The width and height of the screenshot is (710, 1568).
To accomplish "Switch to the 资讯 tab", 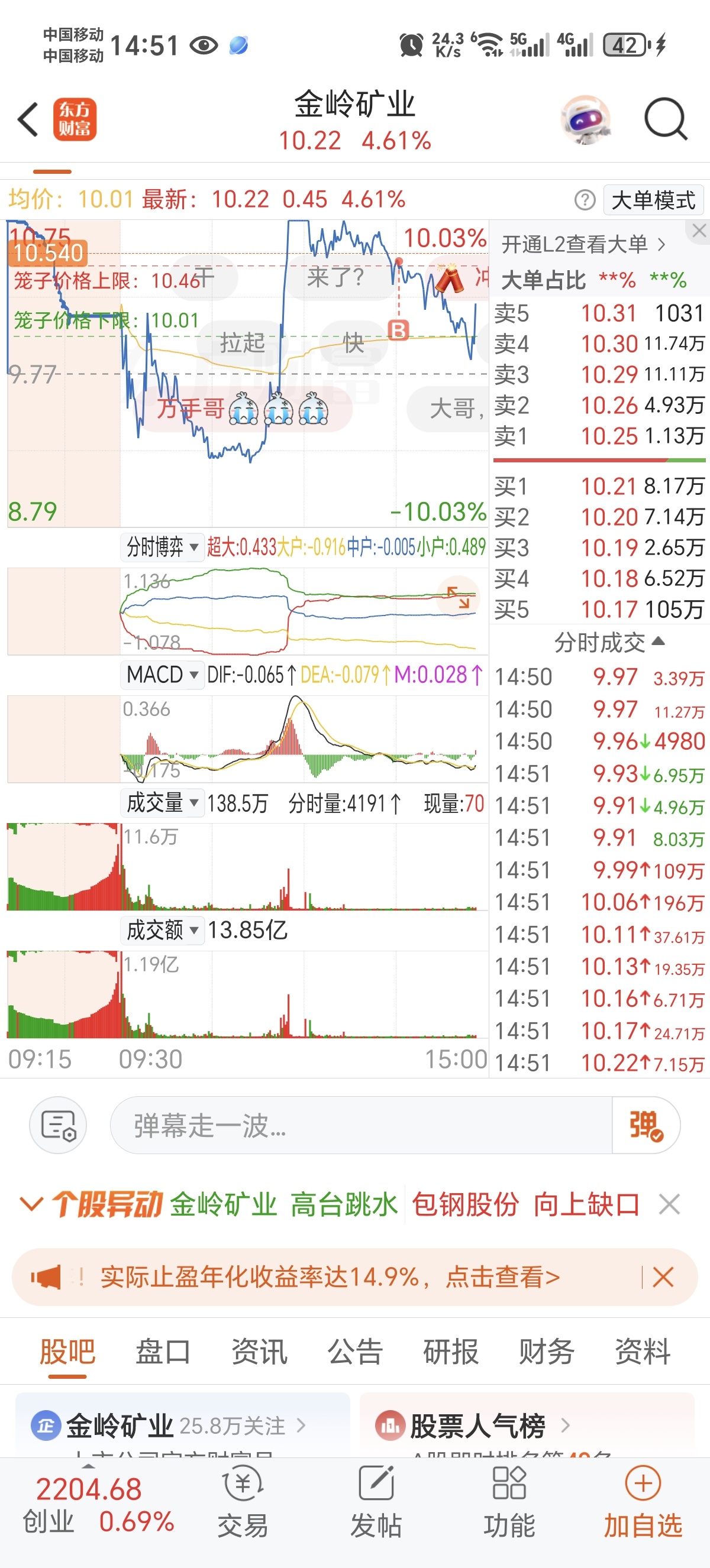I will [x=259, y=1352].
